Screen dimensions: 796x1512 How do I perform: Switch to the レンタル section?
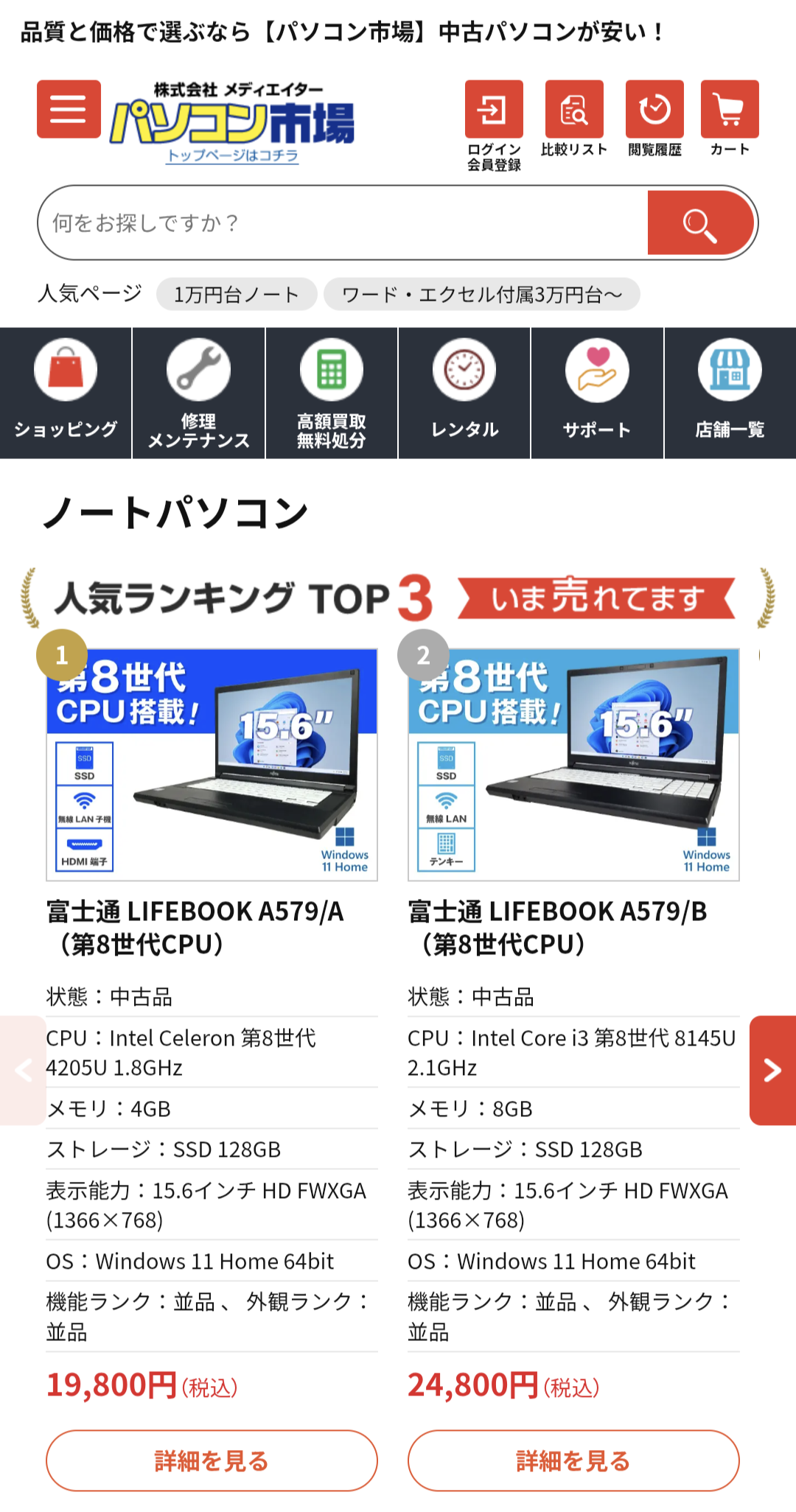click(464, 393)
